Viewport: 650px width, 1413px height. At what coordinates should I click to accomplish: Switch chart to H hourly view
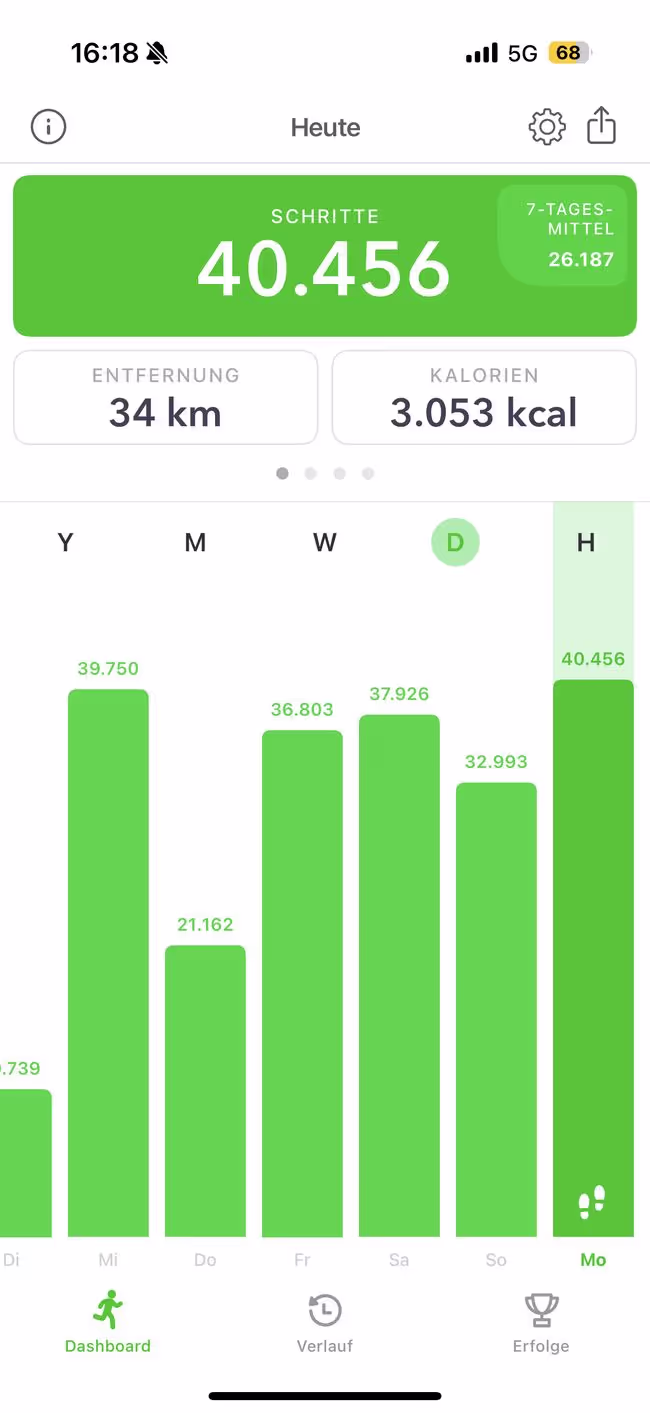point(586,543)
